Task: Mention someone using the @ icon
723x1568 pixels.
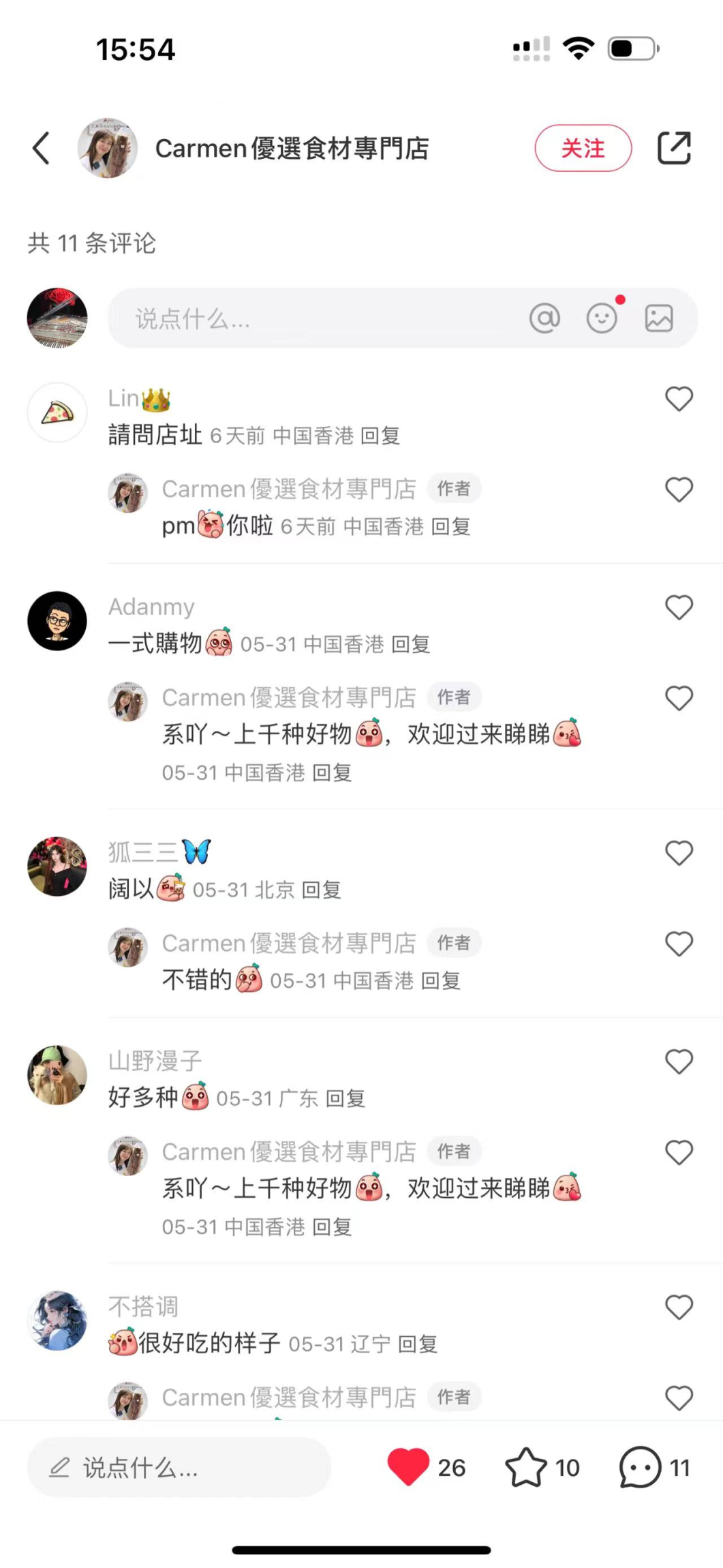Action: (x=544, y=318)
